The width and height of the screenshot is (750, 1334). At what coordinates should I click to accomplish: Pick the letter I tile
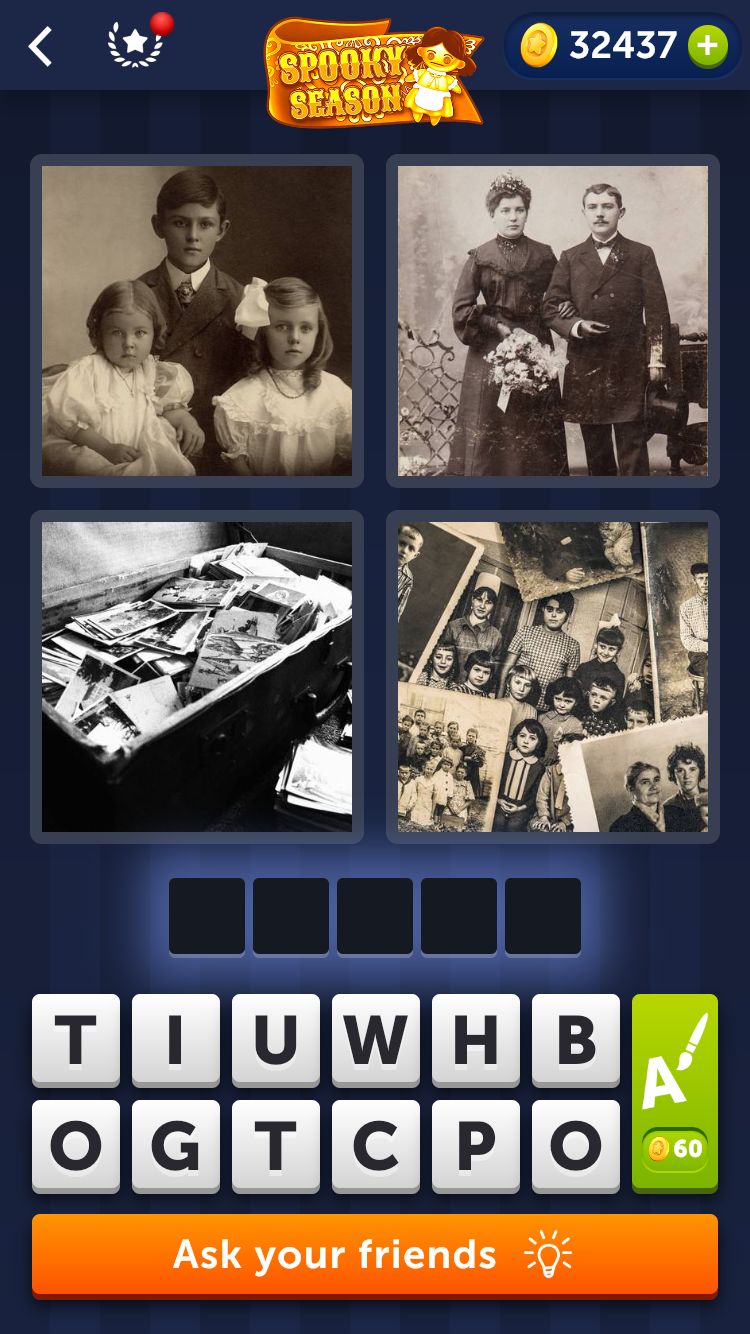pos(176,1040)
